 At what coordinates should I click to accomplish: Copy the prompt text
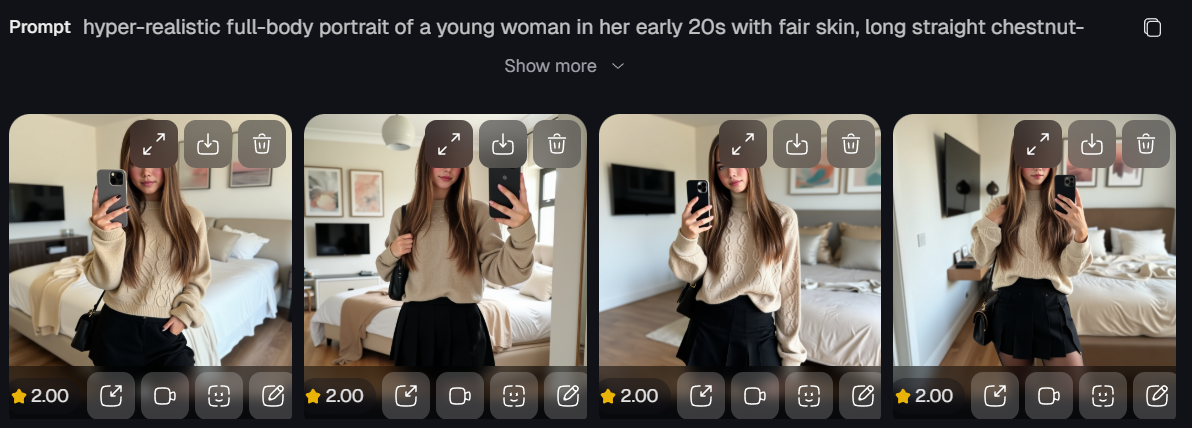(x=1152, y=27)
